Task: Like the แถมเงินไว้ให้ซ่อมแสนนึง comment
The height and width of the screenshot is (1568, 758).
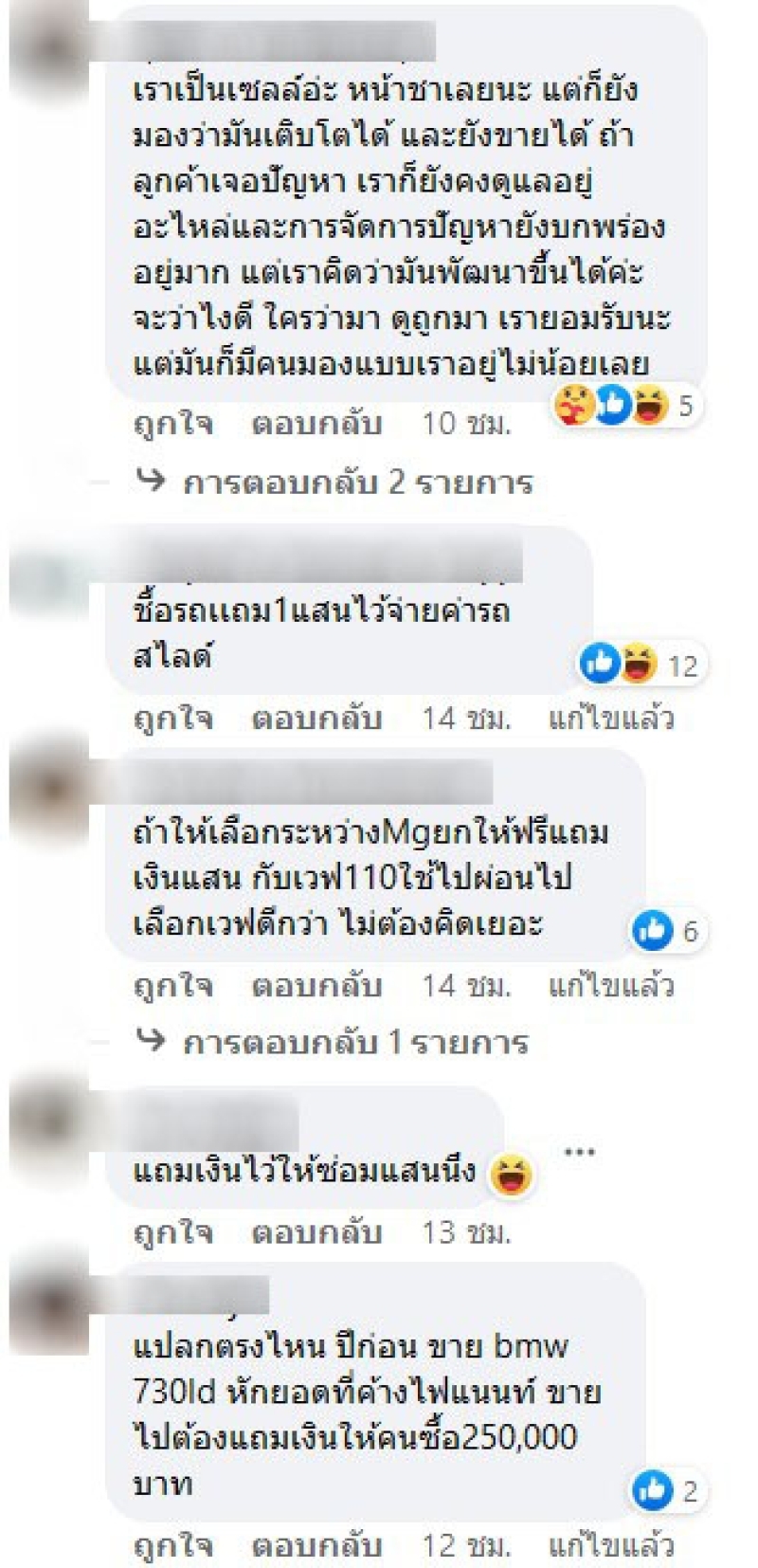Action: click(x=172, y=1232)
